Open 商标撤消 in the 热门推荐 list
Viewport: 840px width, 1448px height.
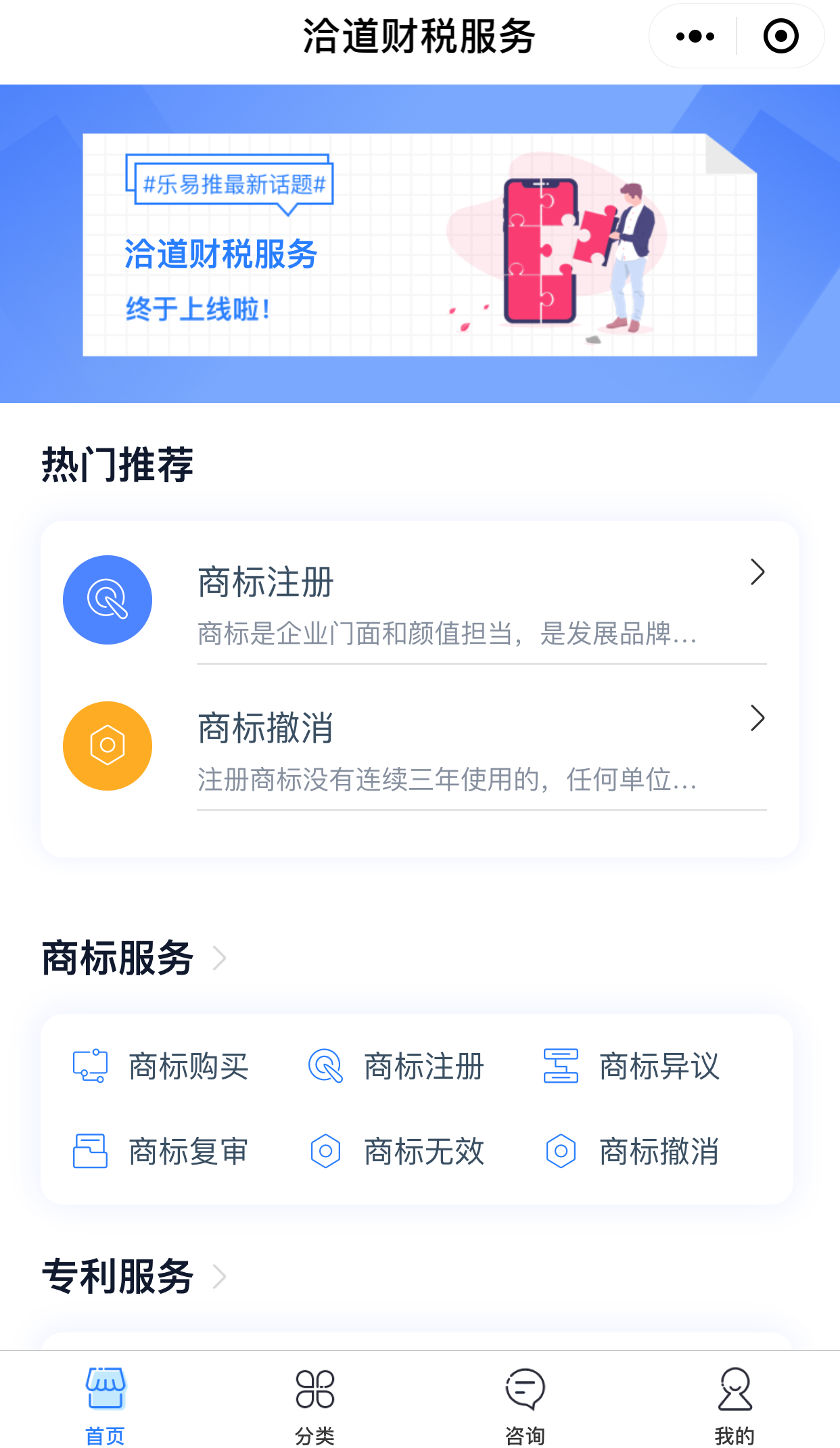tap(419, 747)
